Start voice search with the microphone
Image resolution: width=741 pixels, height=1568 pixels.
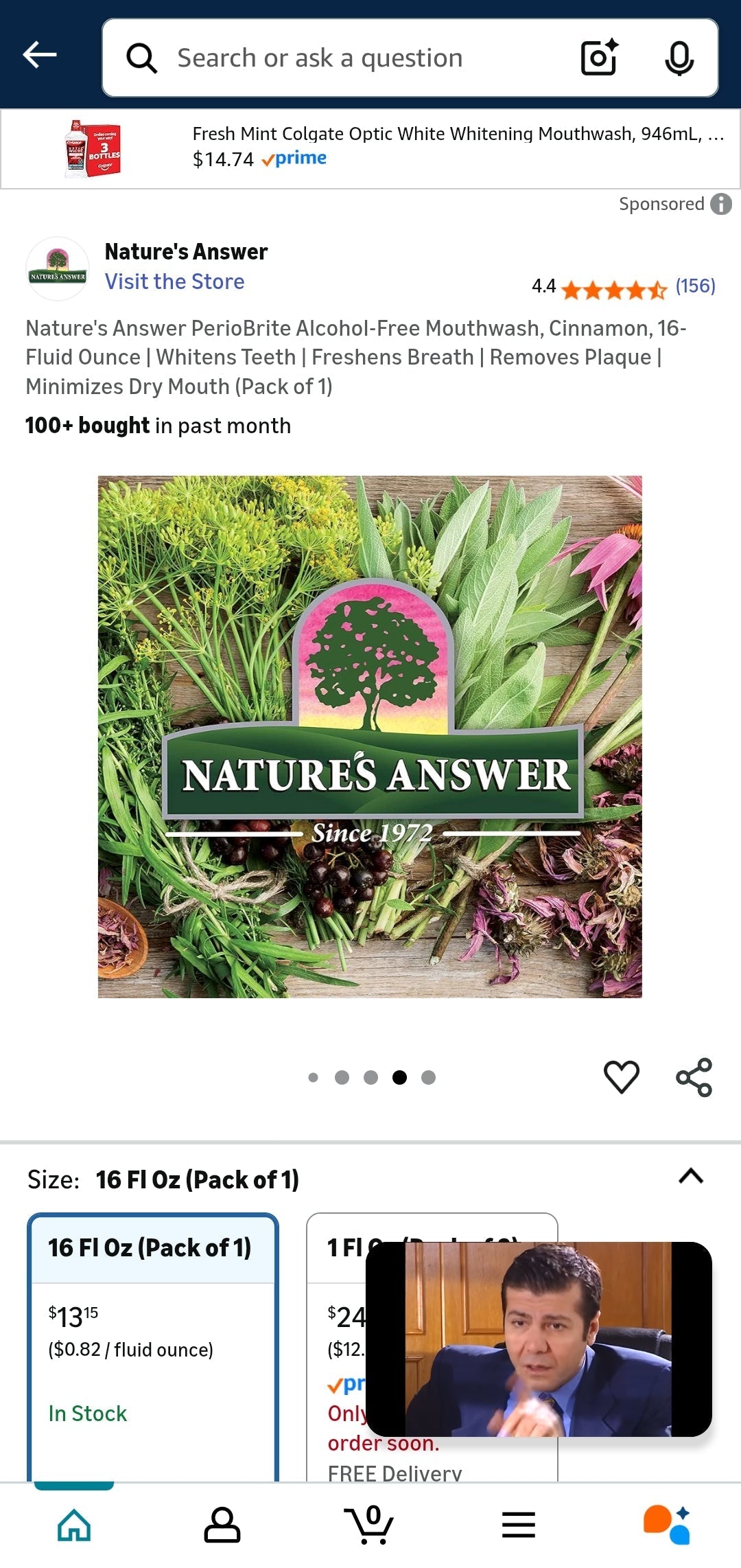tap(679, 58)
